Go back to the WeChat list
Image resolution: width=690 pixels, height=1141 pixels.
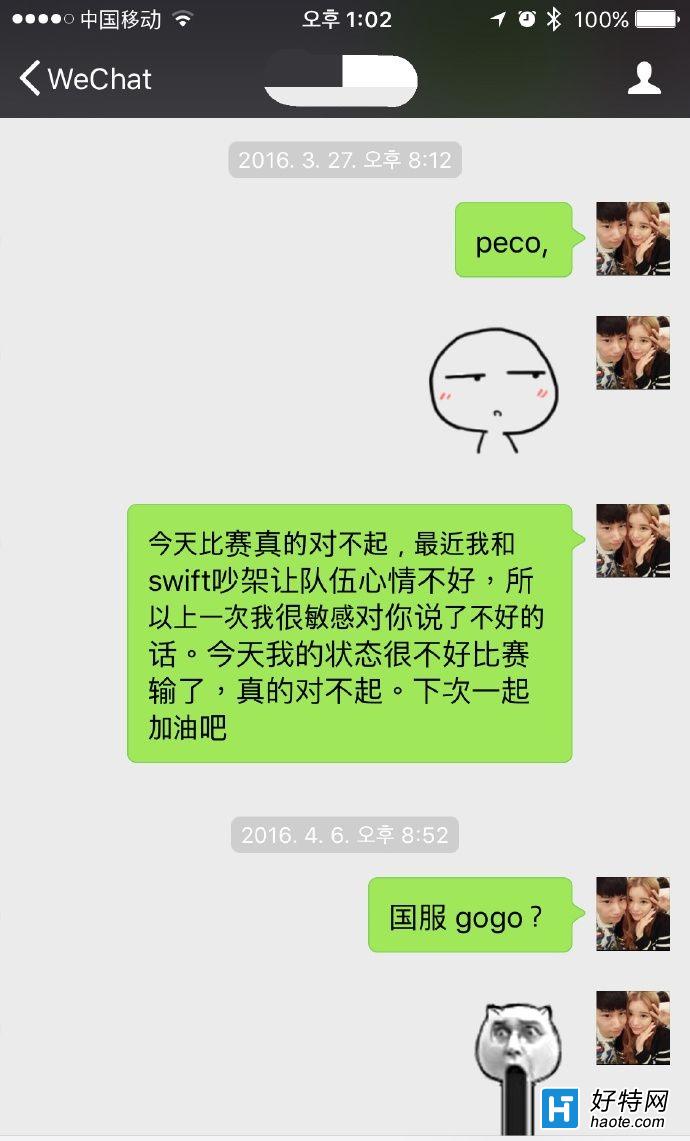84,78
